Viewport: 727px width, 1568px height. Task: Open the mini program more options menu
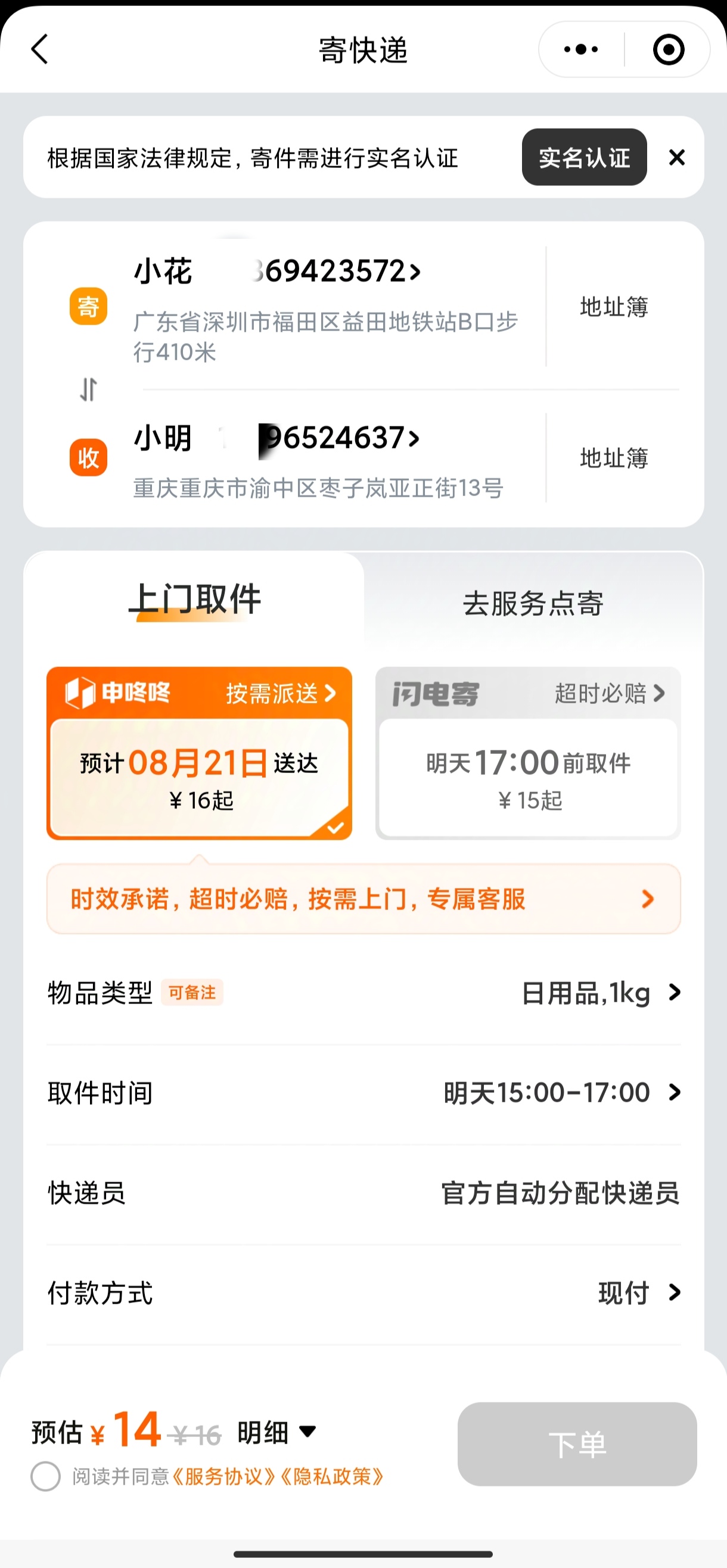click(581, 49)
